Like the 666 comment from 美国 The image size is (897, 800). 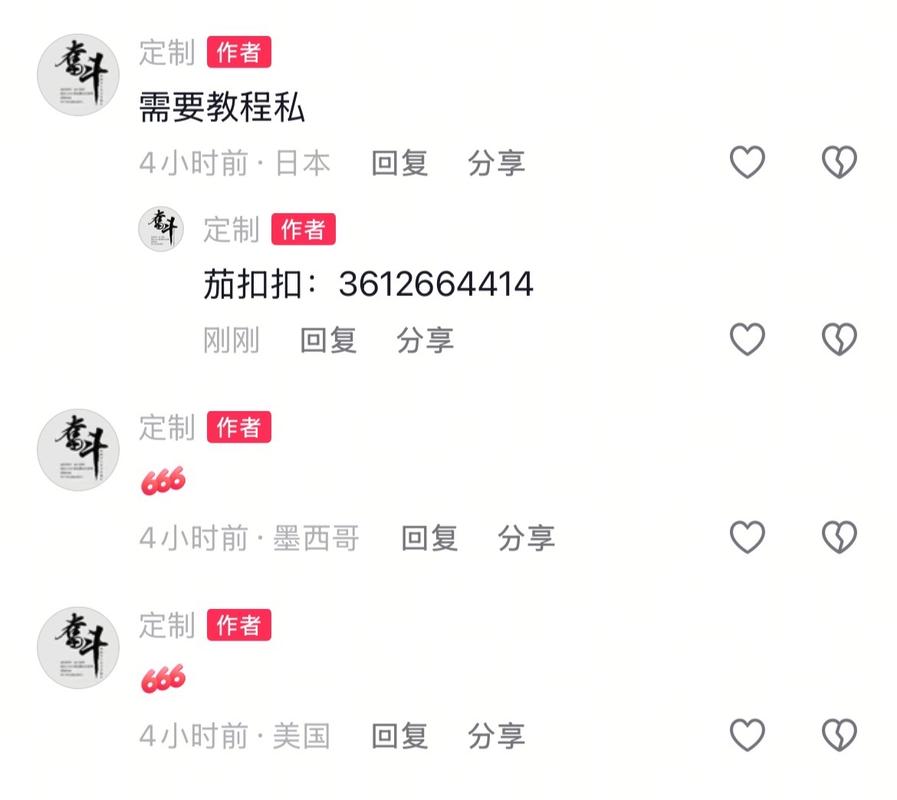(x=747, y=735)
